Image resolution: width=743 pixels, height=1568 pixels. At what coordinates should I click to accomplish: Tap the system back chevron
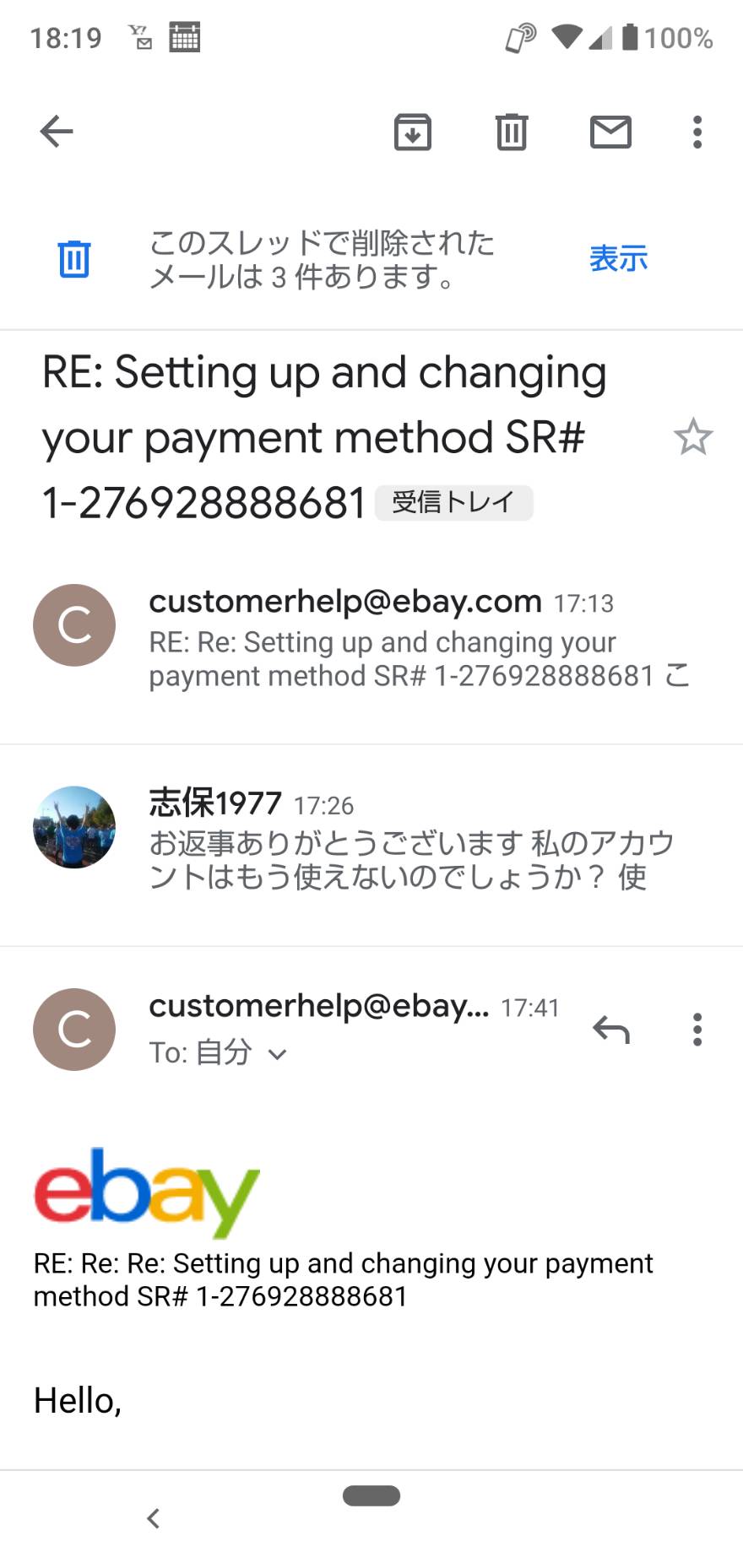(x=153, y=1518)
